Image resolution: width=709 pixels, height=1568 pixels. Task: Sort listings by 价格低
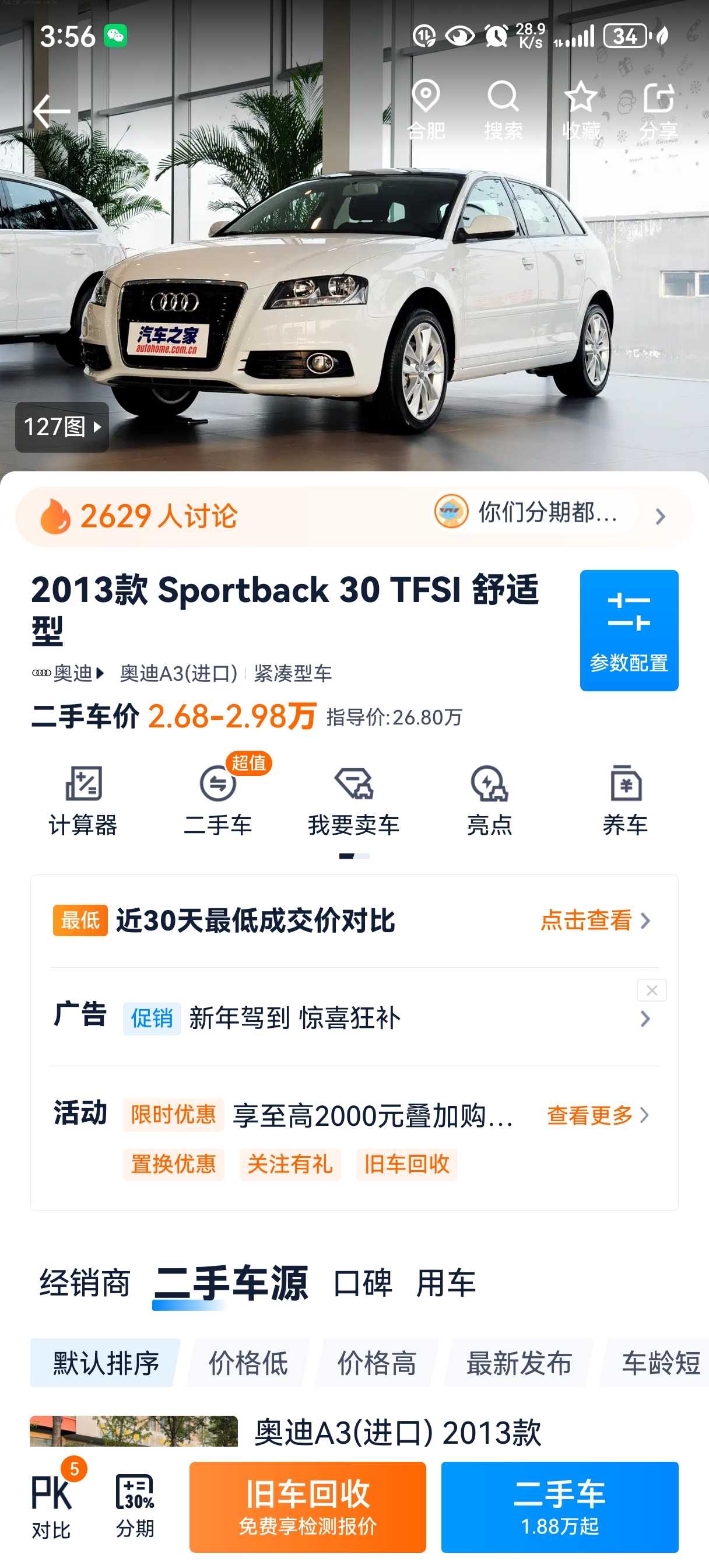pyautogui.click(x=248, y=1362)
